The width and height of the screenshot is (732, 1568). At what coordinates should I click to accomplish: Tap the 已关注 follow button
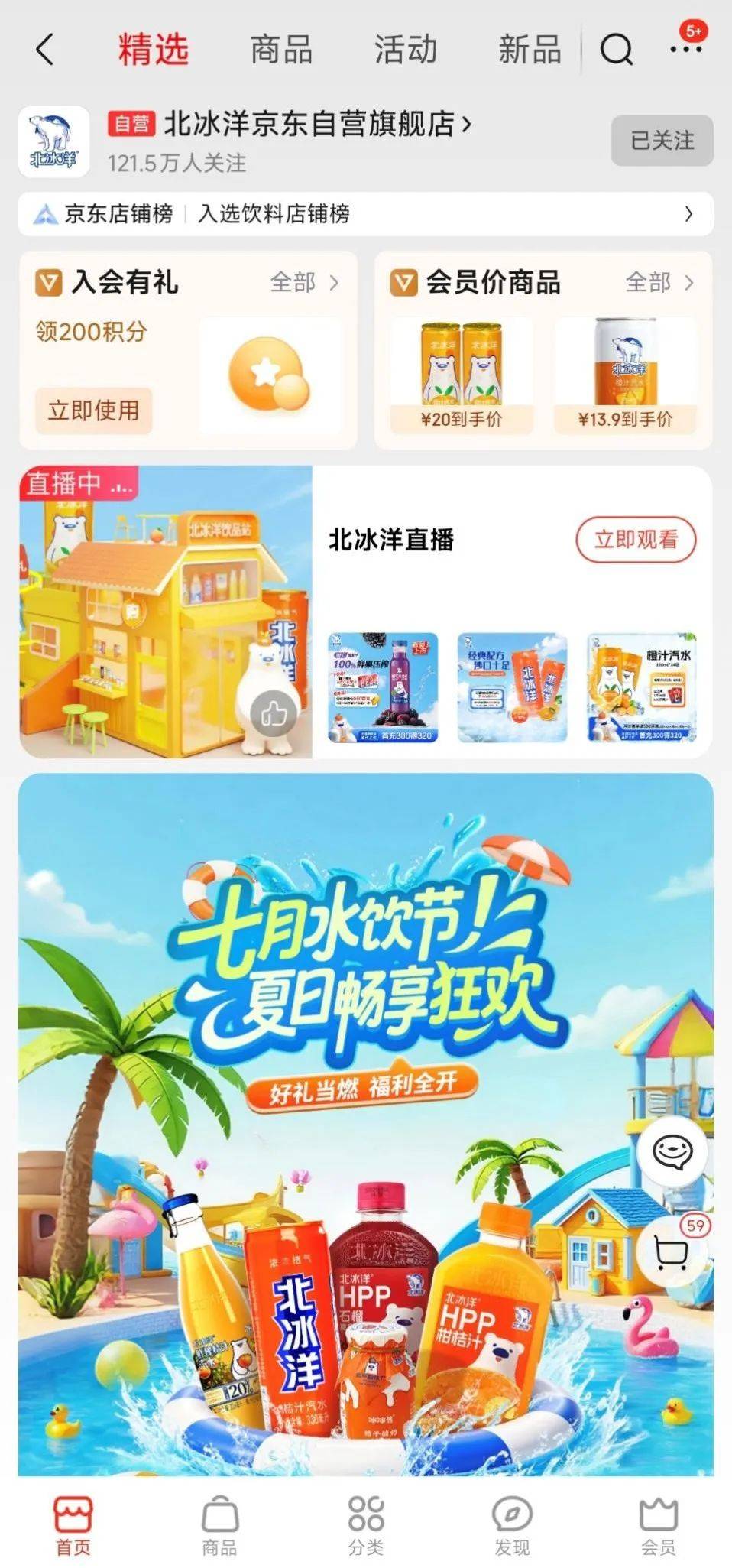[662, 141]
